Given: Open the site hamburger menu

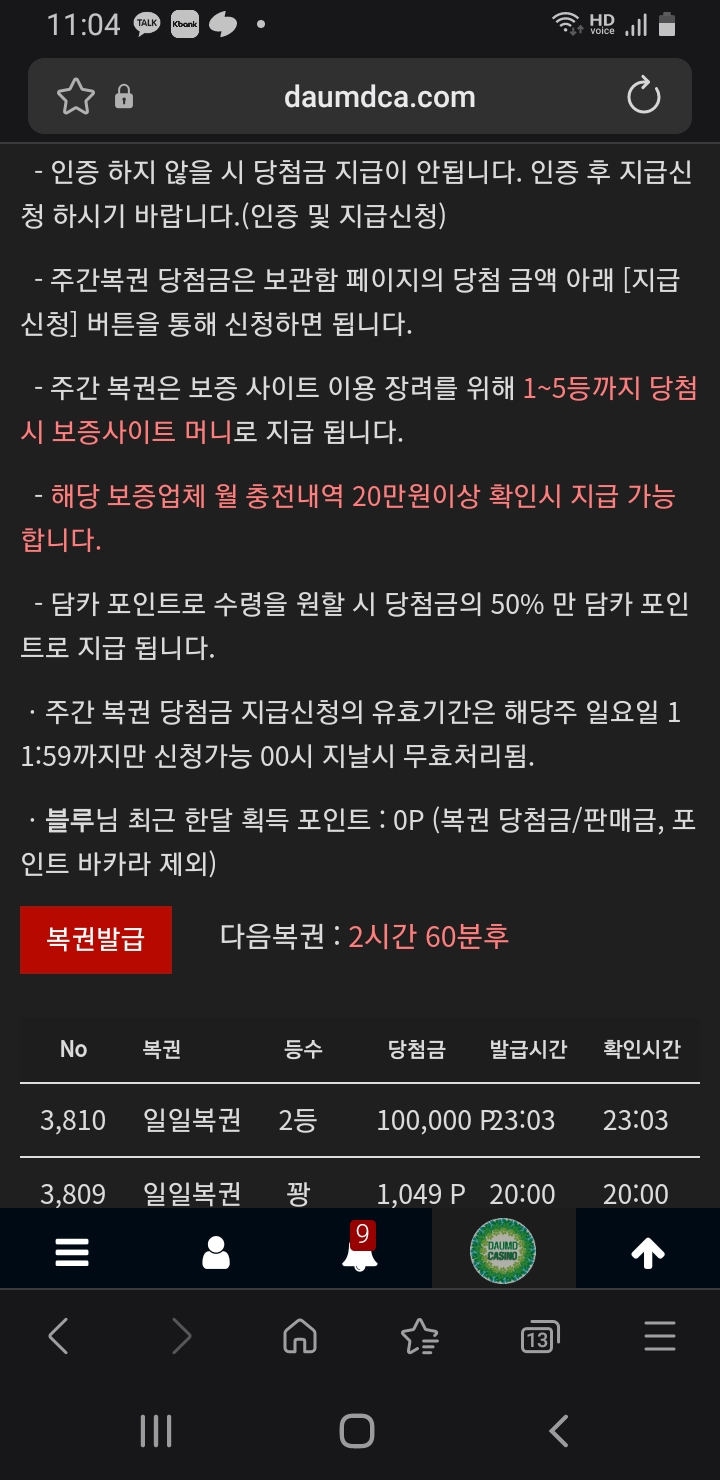Looking at the screenshot, I should tap(72, 1252).
